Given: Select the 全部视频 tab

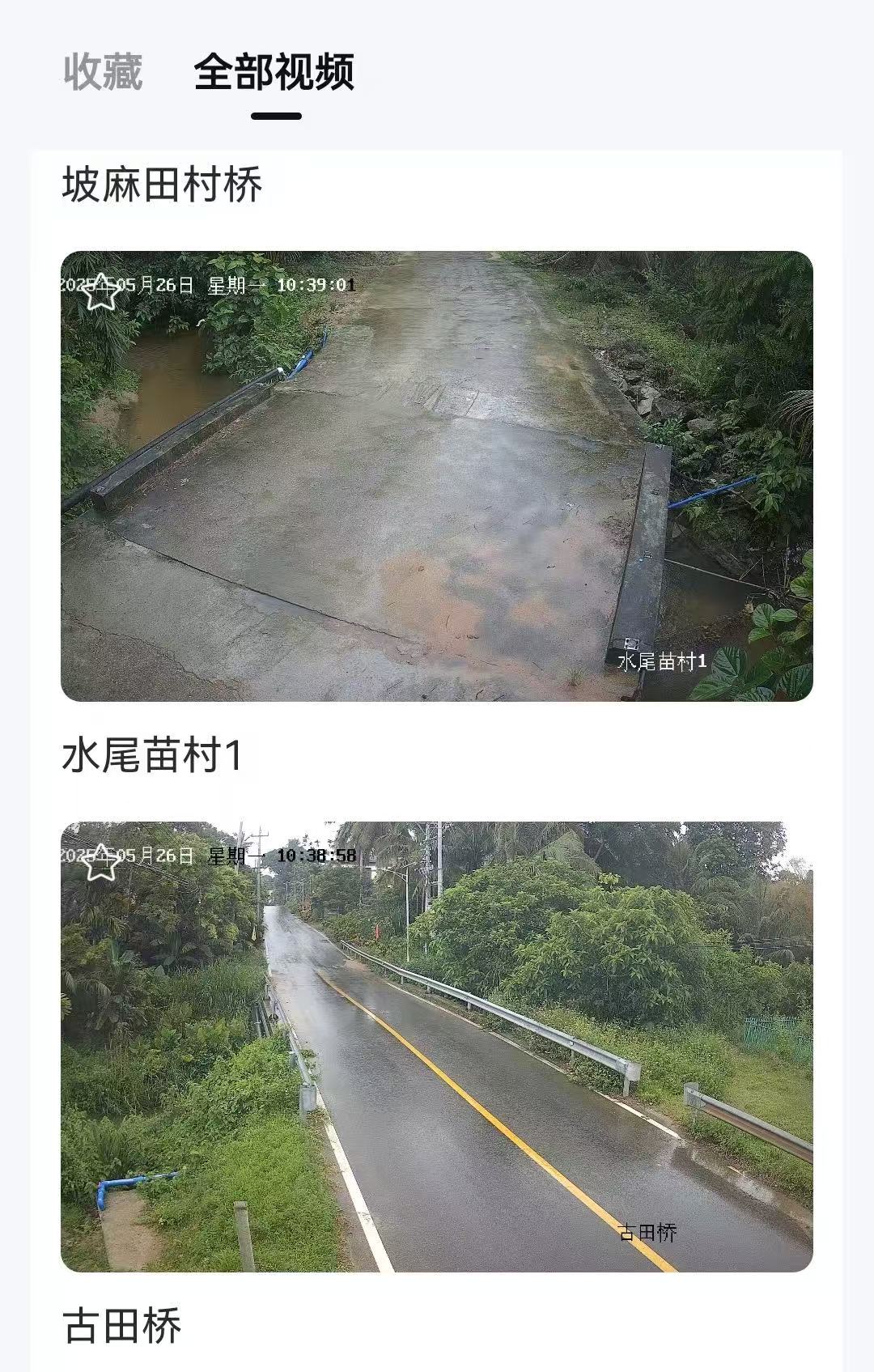Looking at the screenshot, I should 274,72.
